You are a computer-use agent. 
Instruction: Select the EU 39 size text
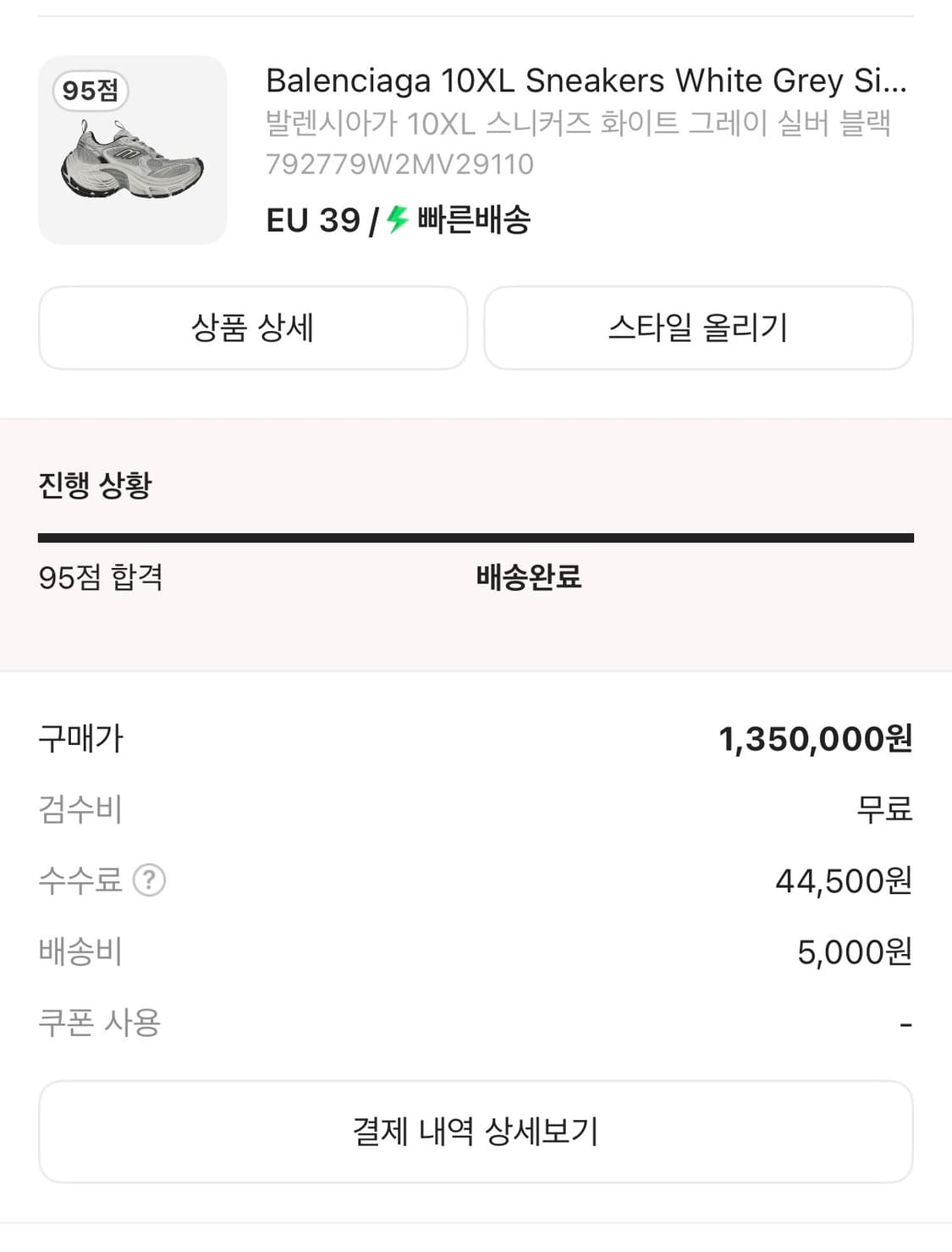313,220
